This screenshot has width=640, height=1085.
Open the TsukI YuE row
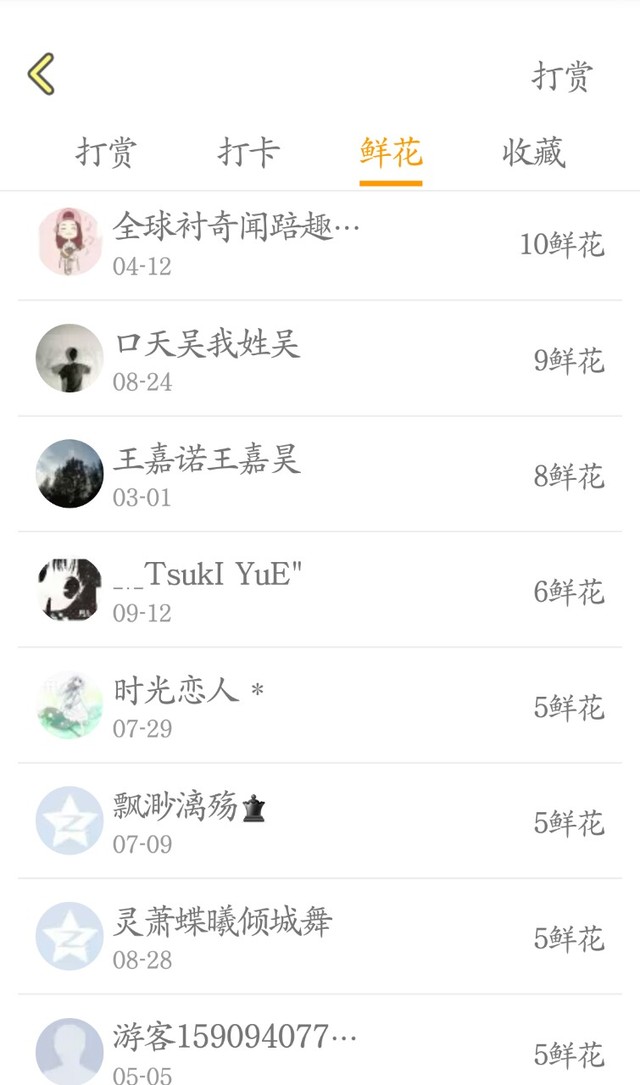coord(320,590)
